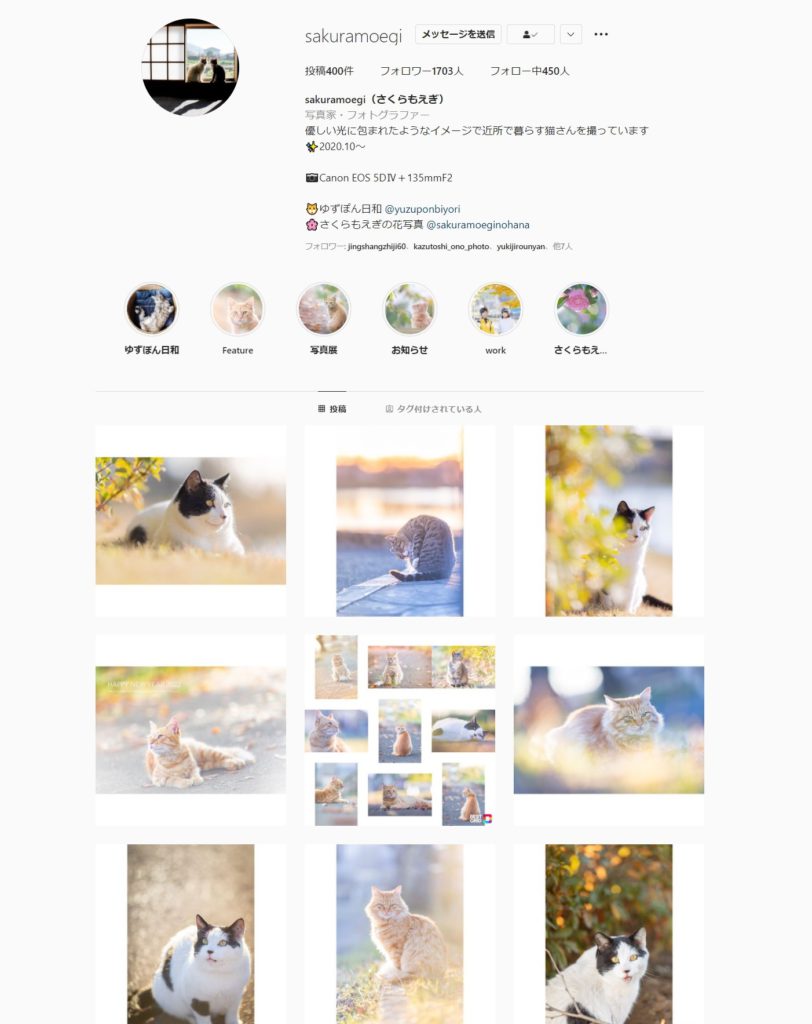Switch to the タグ付けされている人 tab

pyautogui.click(x=433, y=409)
